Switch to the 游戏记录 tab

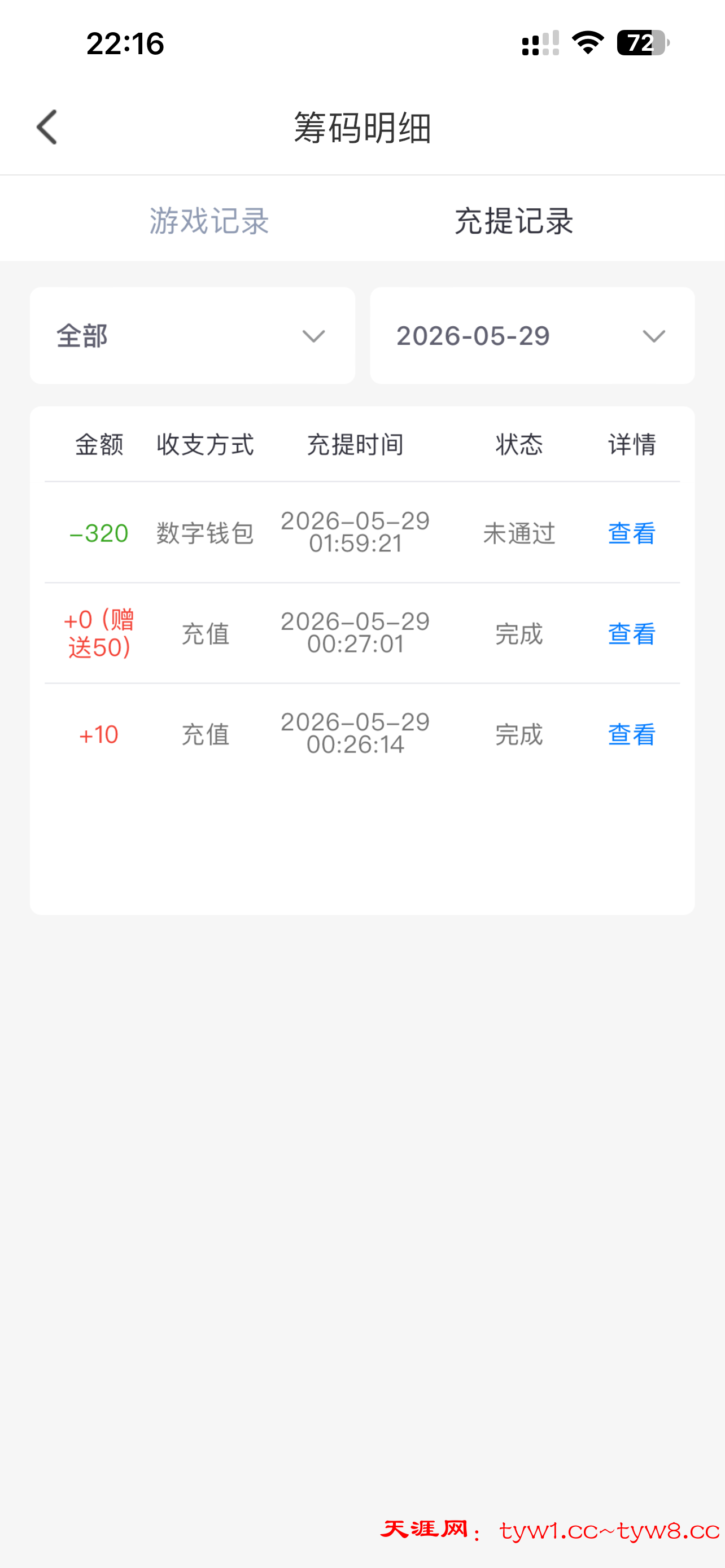pos(209,220)
